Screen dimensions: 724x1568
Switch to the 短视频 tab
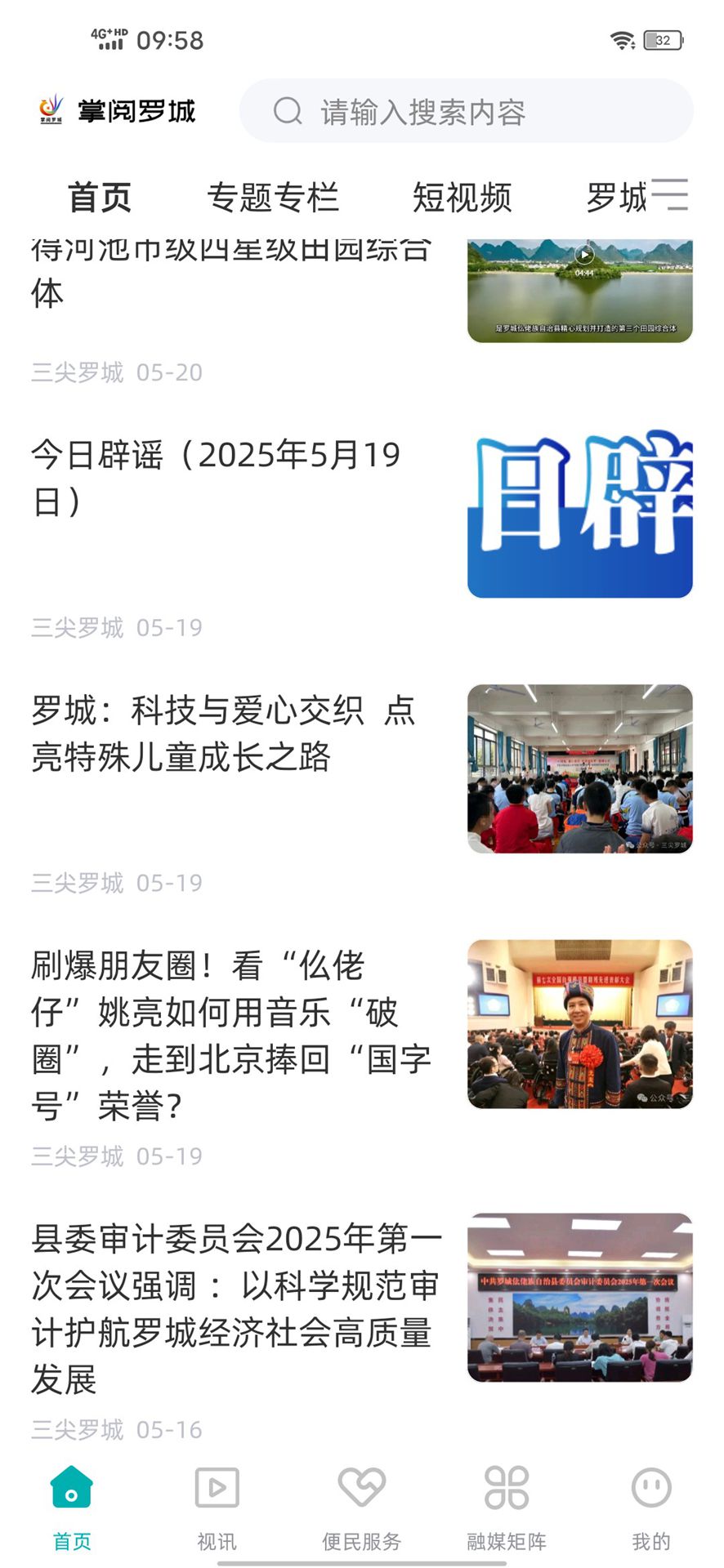pos(463,197)
